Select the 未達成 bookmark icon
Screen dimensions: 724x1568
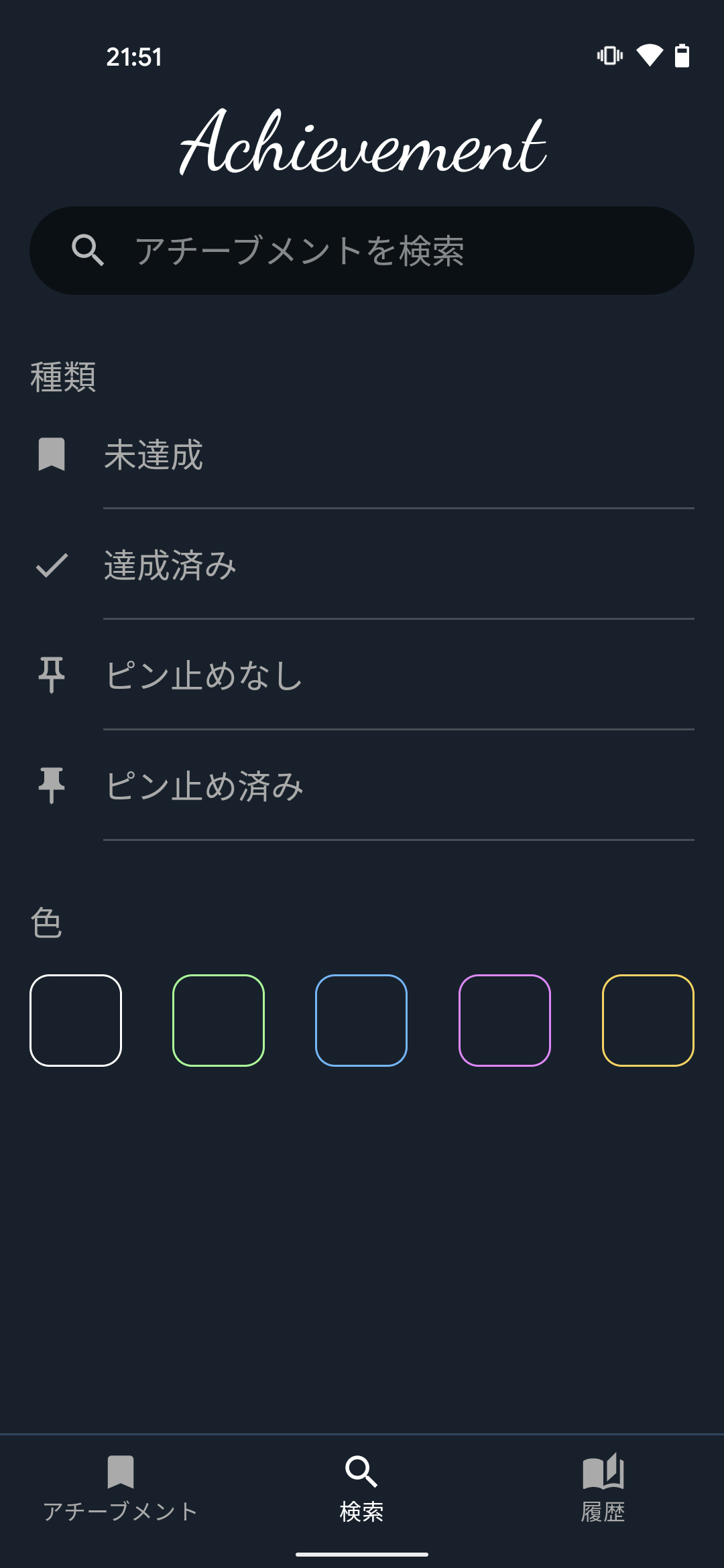(50, 454)
